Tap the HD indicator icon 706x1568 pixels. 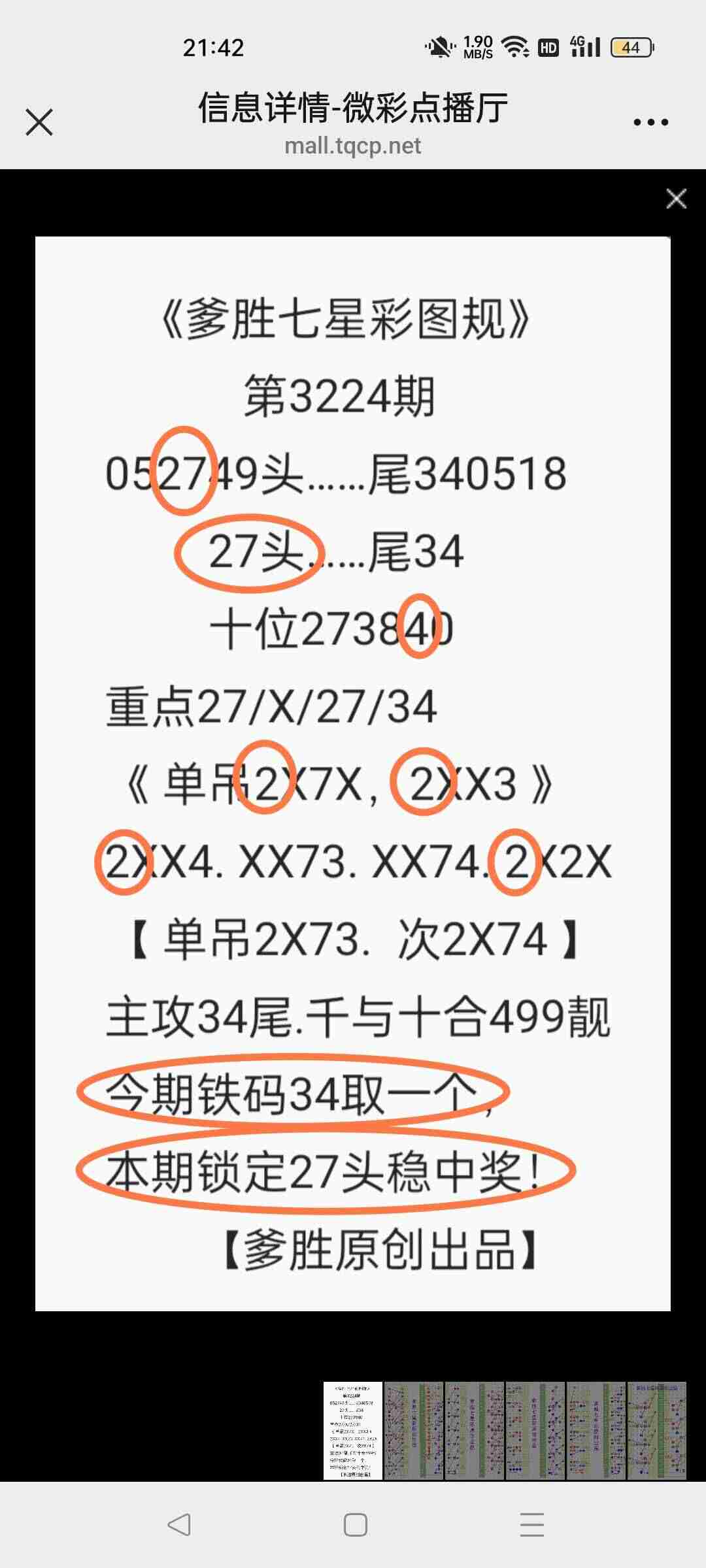tap(548, 47)
